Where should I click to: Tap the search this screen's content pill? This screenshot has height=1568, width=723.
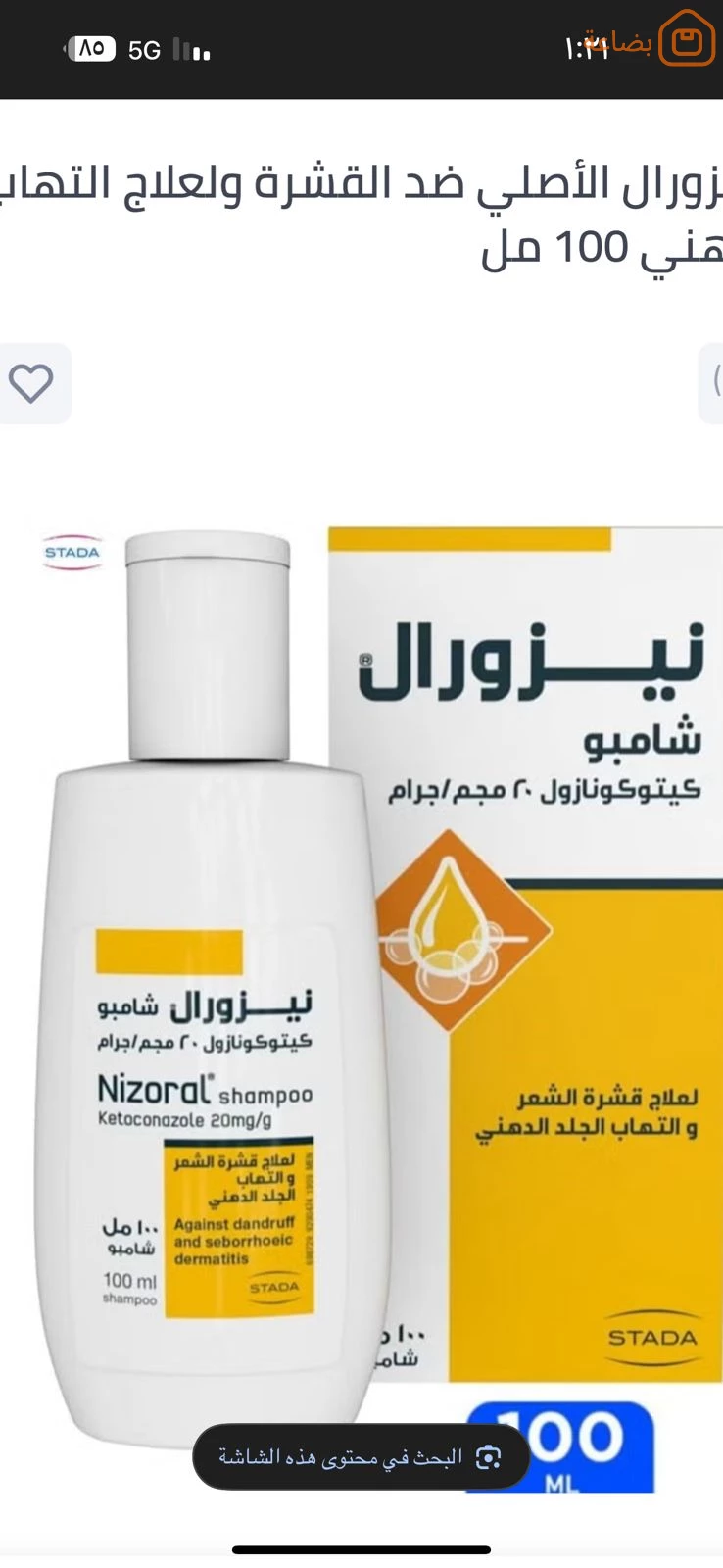tap(361, 1457)
